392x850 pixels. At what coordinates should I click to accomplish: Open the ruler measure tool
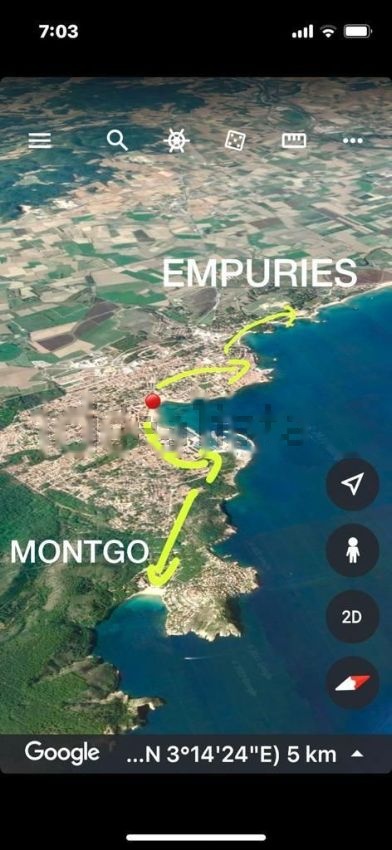[x=294, y=141]
